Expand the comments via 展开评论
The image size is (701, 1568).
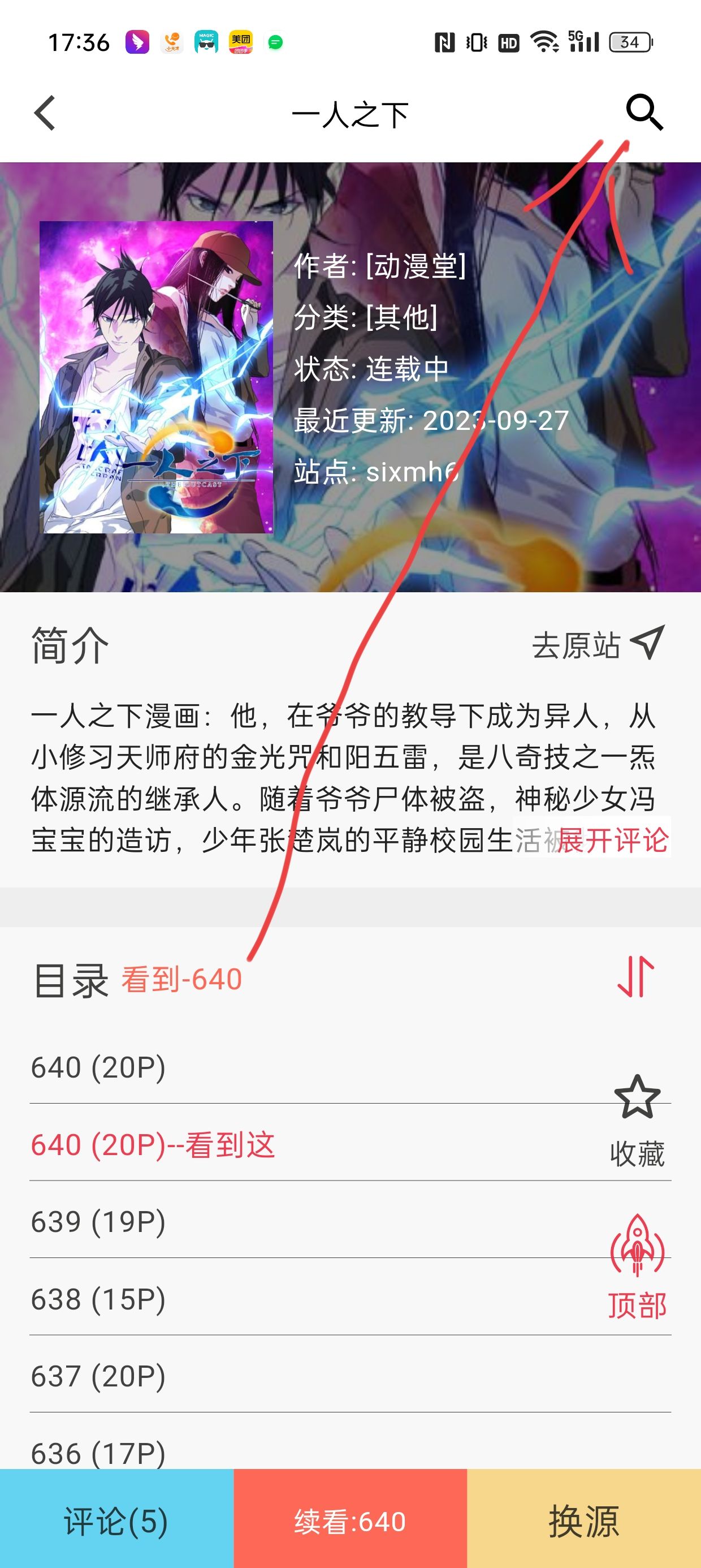coord(613,840)
